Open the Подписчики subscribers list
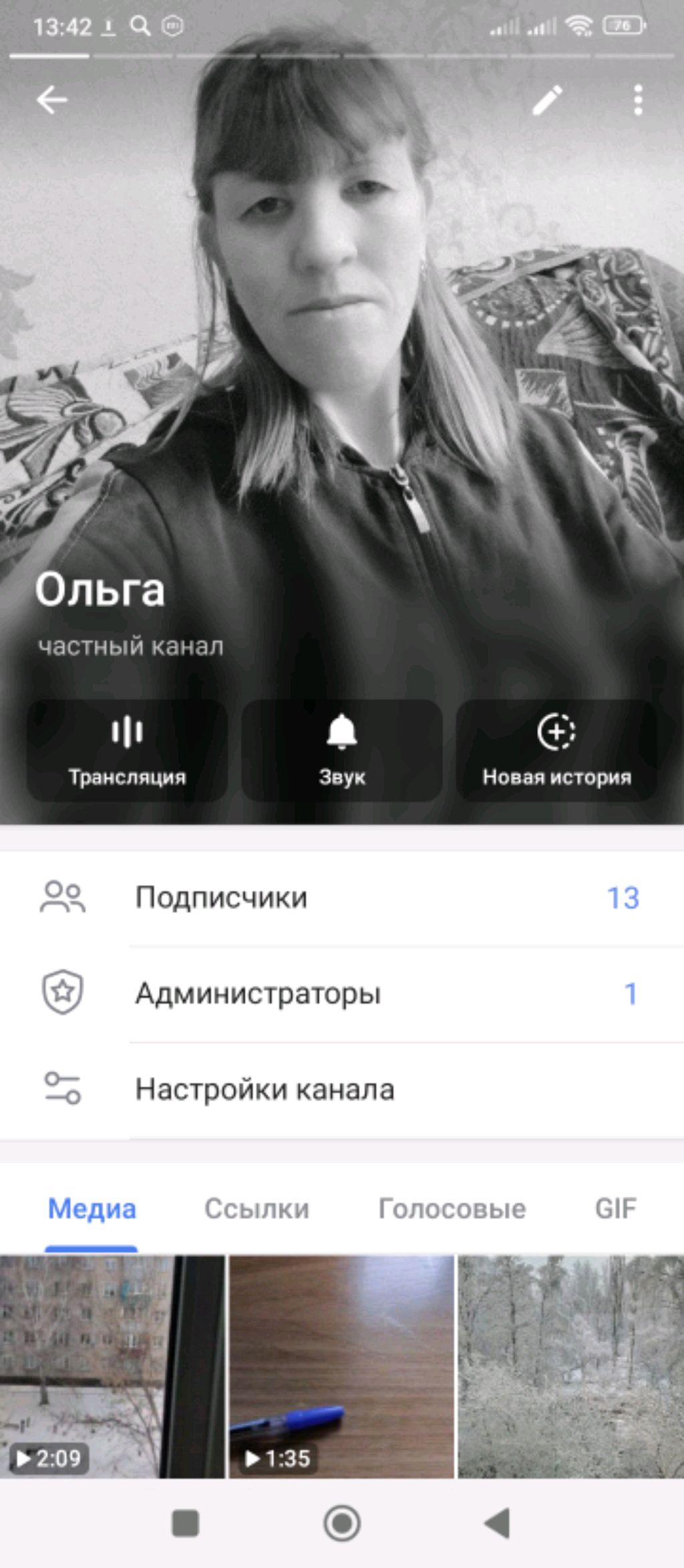The width and height of the screenshot is (684, 1568). [342, 898]
